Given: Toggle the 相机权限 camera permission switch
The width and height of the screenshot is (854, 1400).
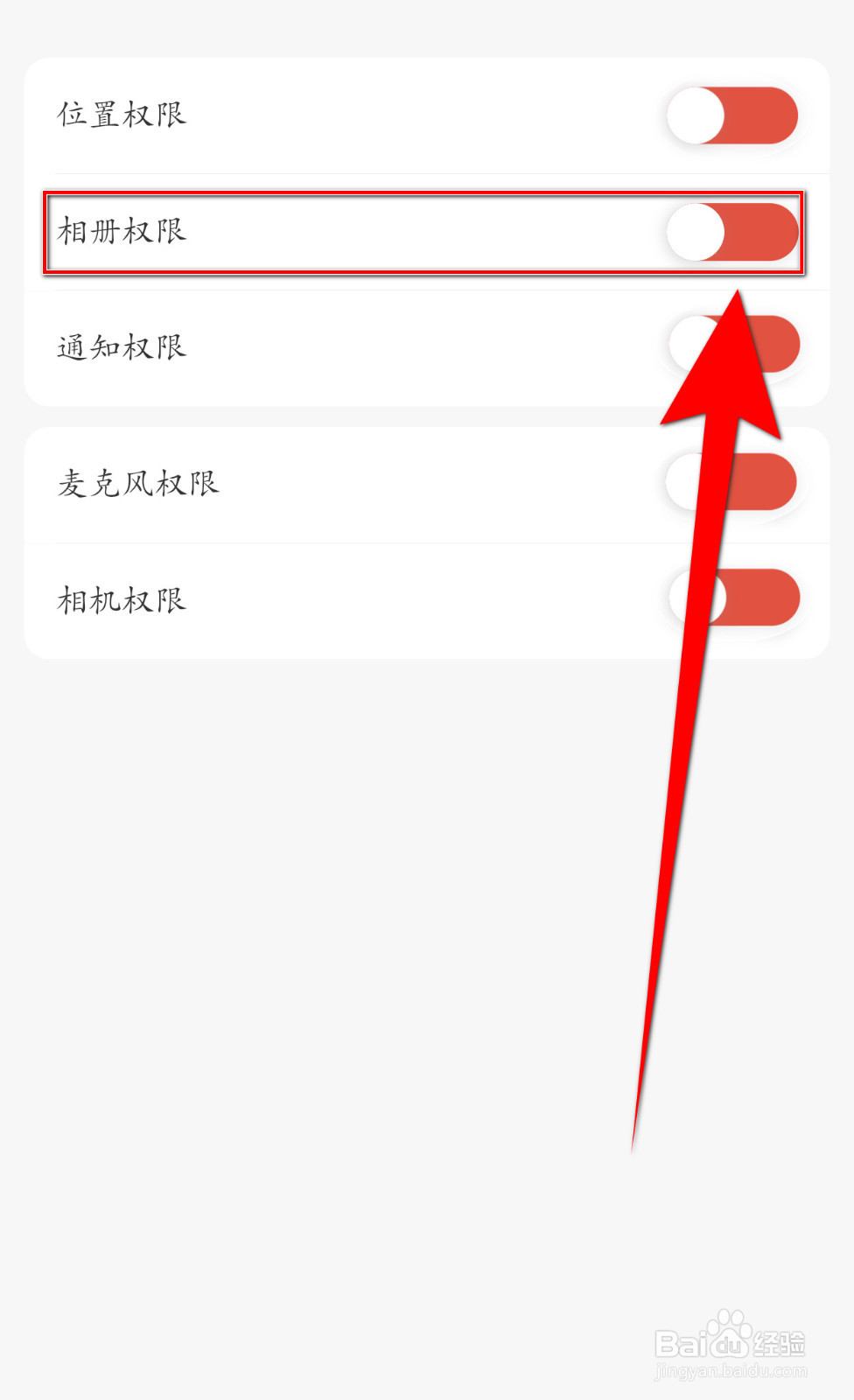Looking at the screenshot, I should [x=733, y=598].
